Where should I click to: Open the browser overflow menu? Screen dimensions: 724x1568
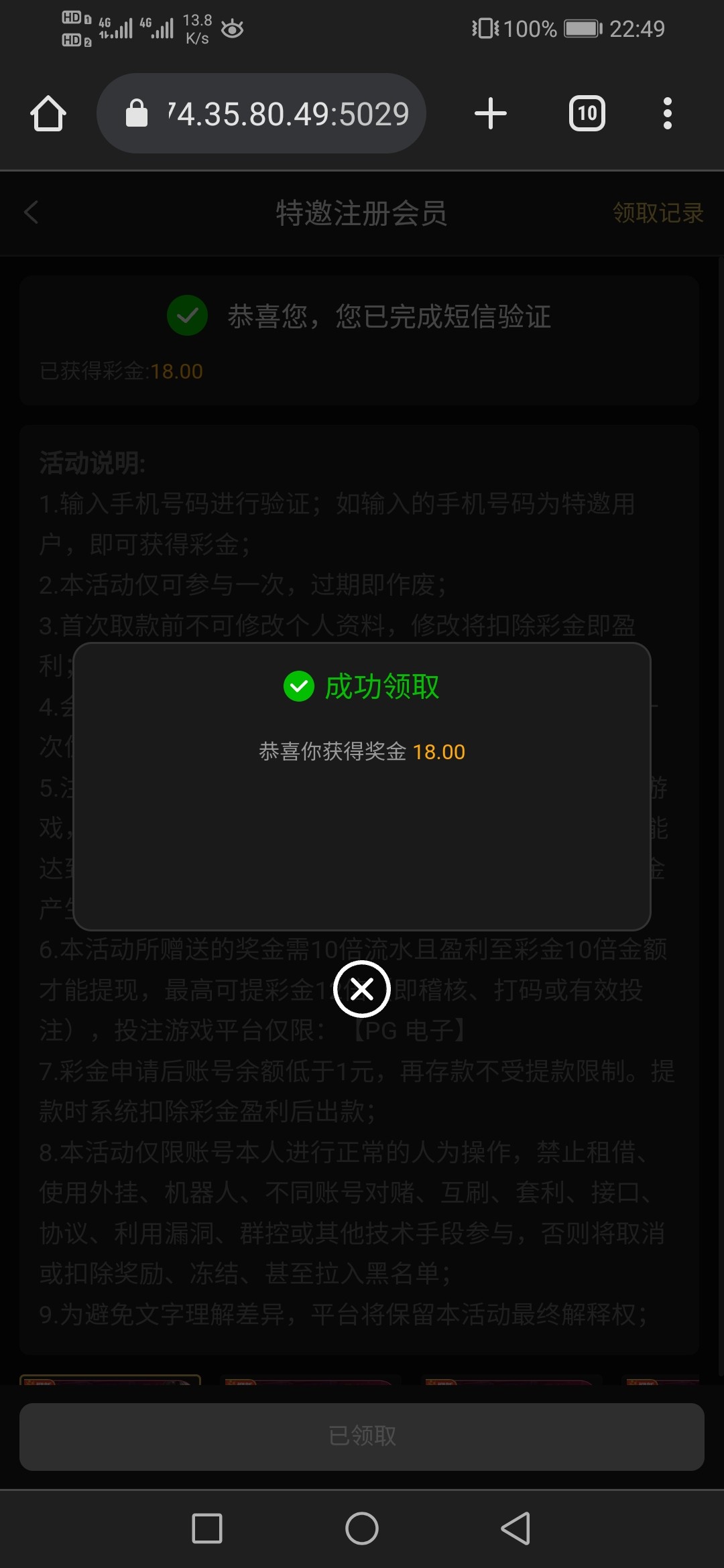click(x=667, y=114)
